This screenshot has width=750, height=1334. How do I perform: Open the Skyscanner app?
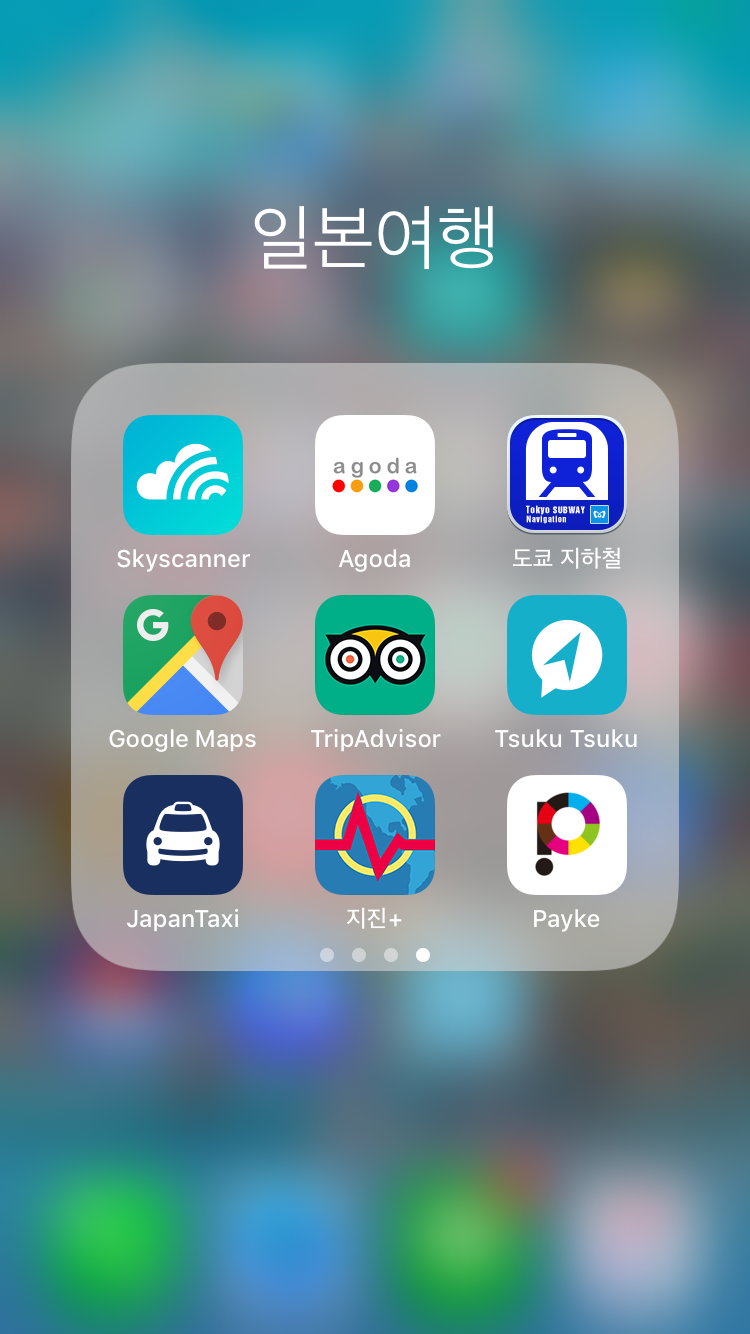183,475
